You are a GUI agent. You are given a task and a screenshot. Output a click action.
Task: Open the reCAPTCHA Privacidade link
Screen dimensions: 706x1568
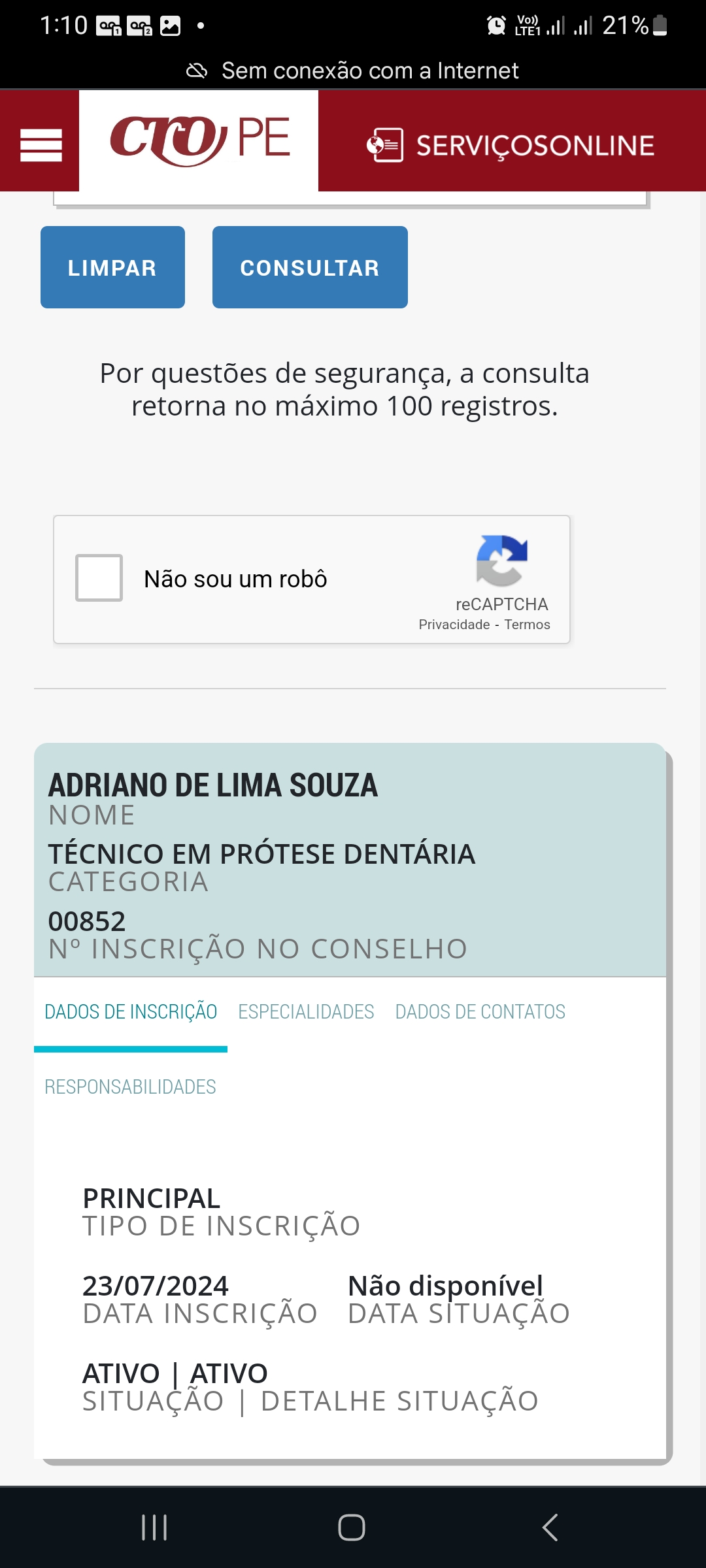[454, 625]
